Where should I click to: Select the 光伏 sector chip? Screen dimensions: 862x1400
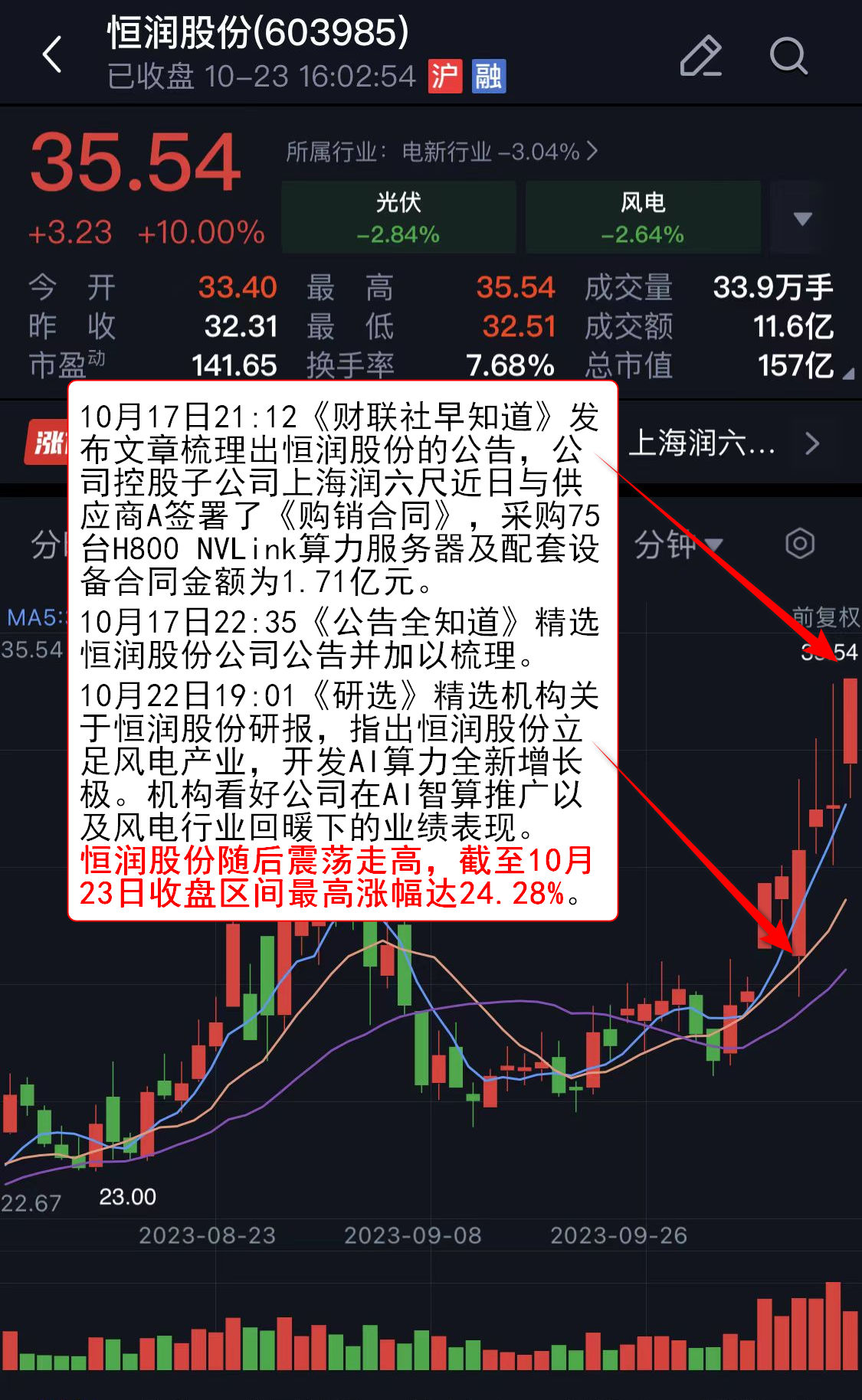click(398, 217)
